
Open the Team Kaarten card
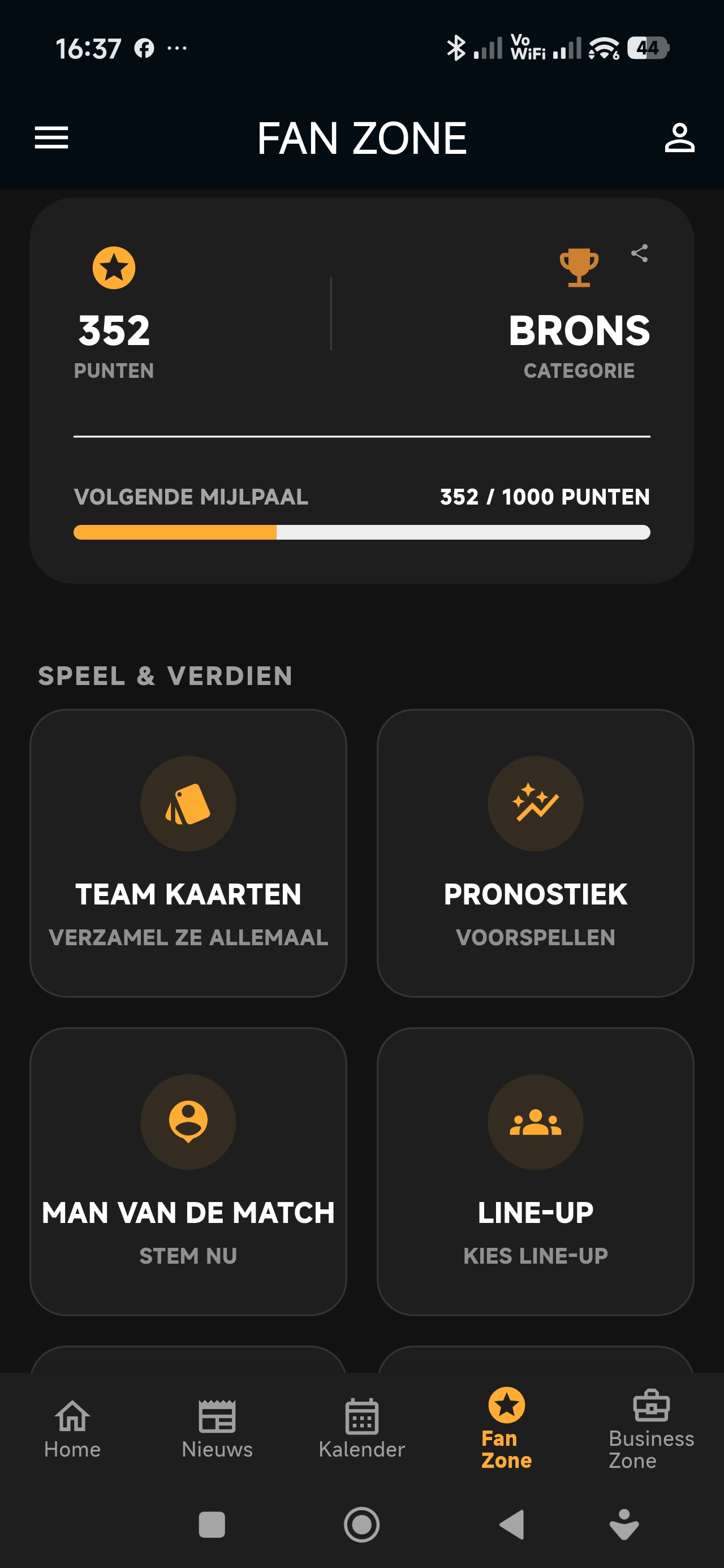point(188,852)
